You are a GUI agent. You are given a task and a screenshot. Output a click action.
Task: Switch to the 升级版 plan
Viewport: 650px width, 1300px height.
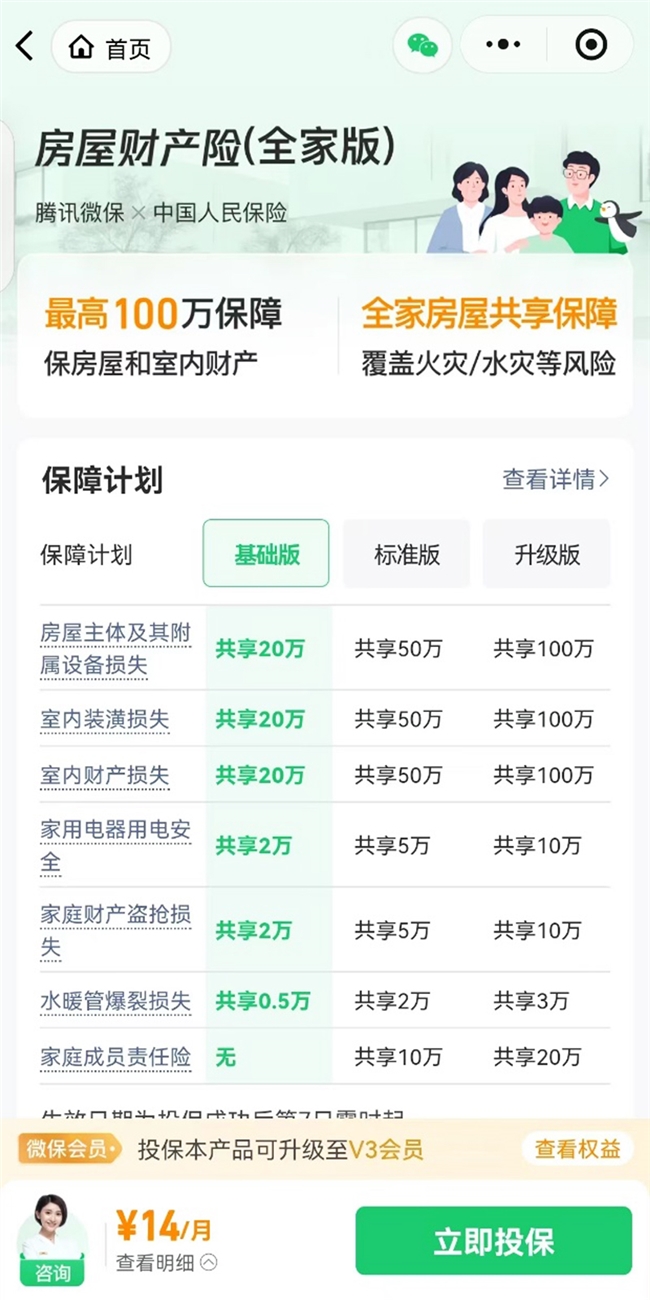coord(546,554)
